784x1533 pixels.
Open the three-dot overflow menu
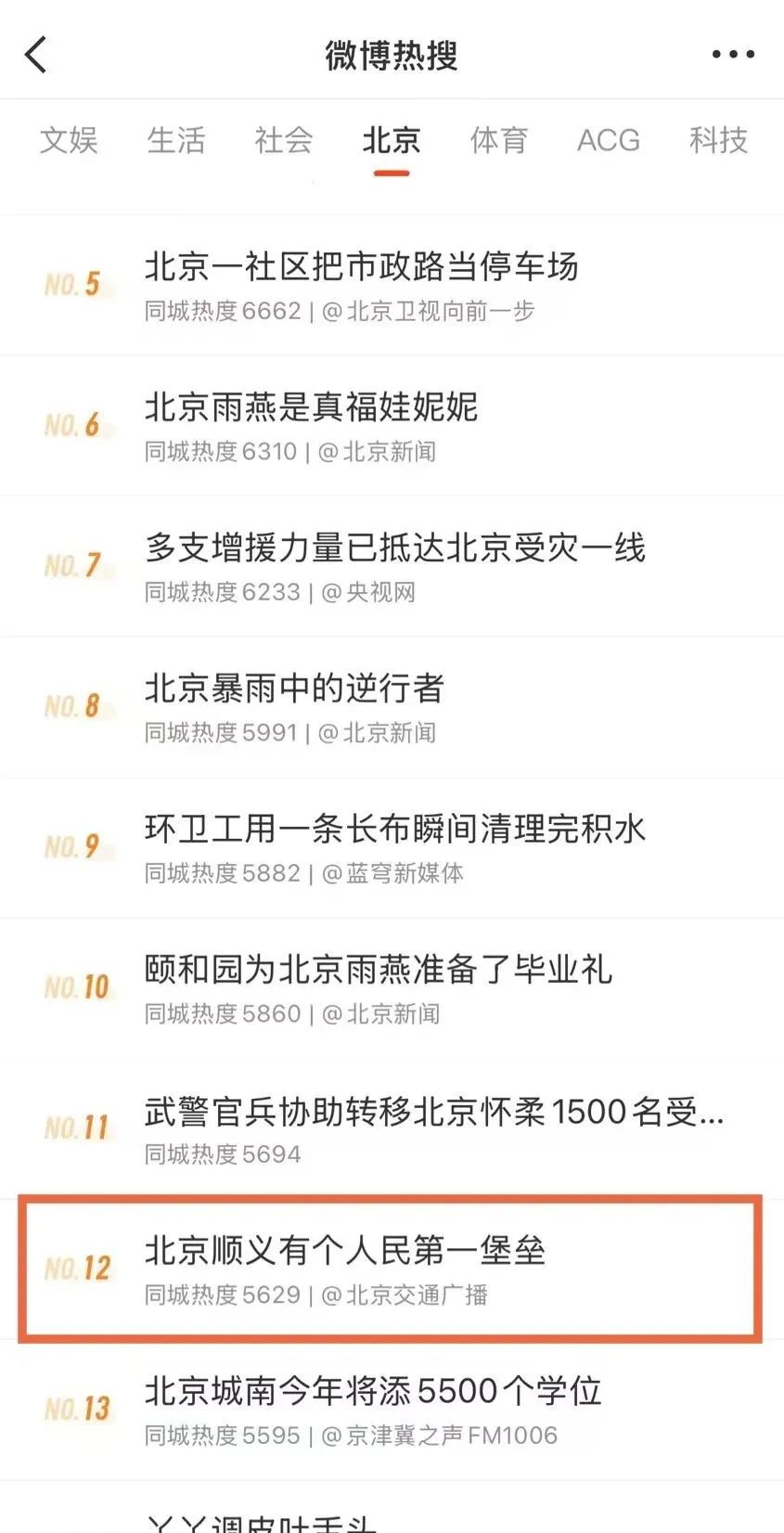[732, 55]
